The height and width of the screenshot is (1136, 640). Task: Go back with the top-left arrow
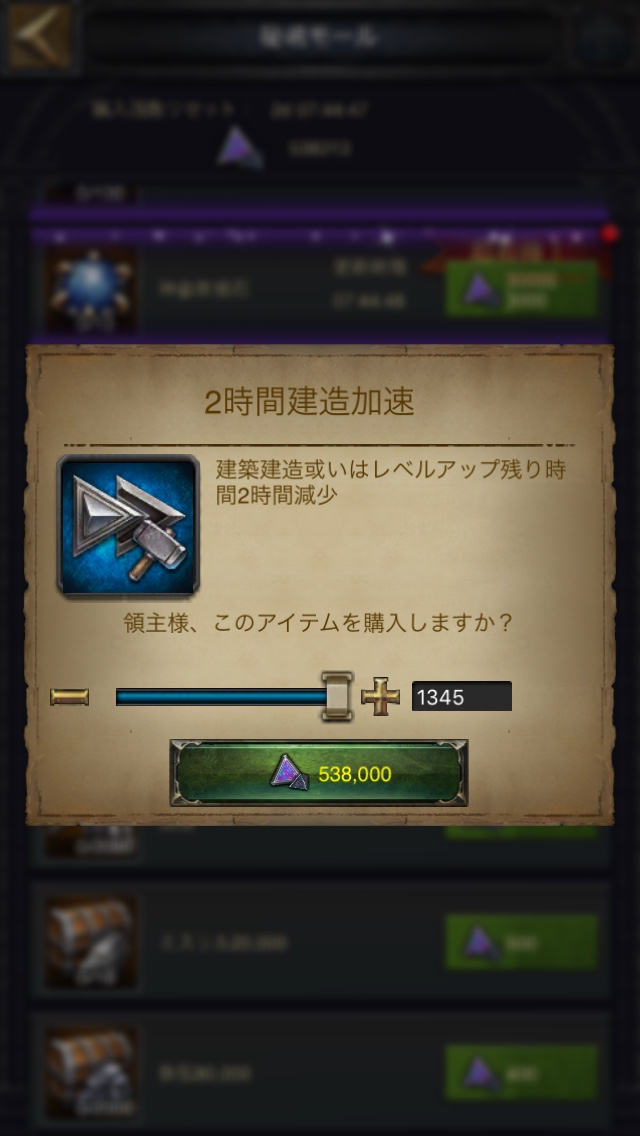(x=40, y=36)
